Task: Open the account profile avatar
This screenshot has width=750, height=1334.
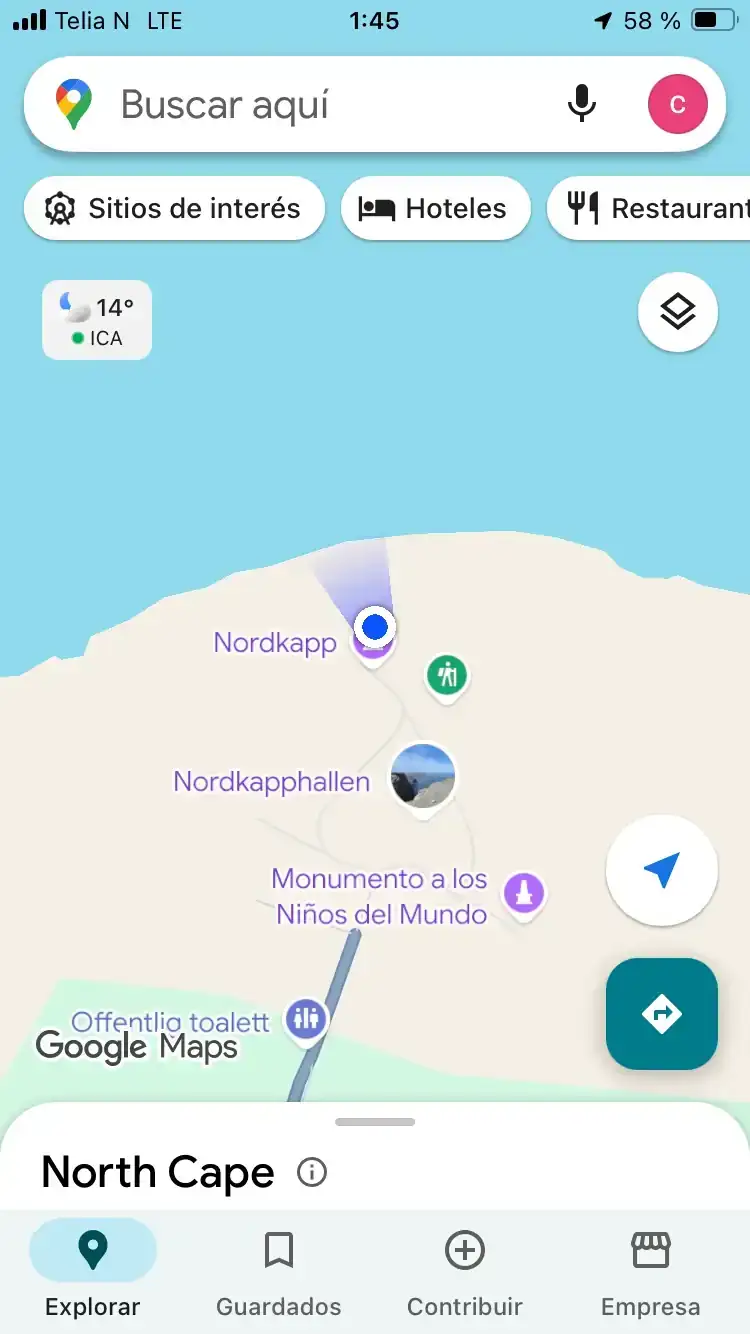Action: (x=677, y=104)
